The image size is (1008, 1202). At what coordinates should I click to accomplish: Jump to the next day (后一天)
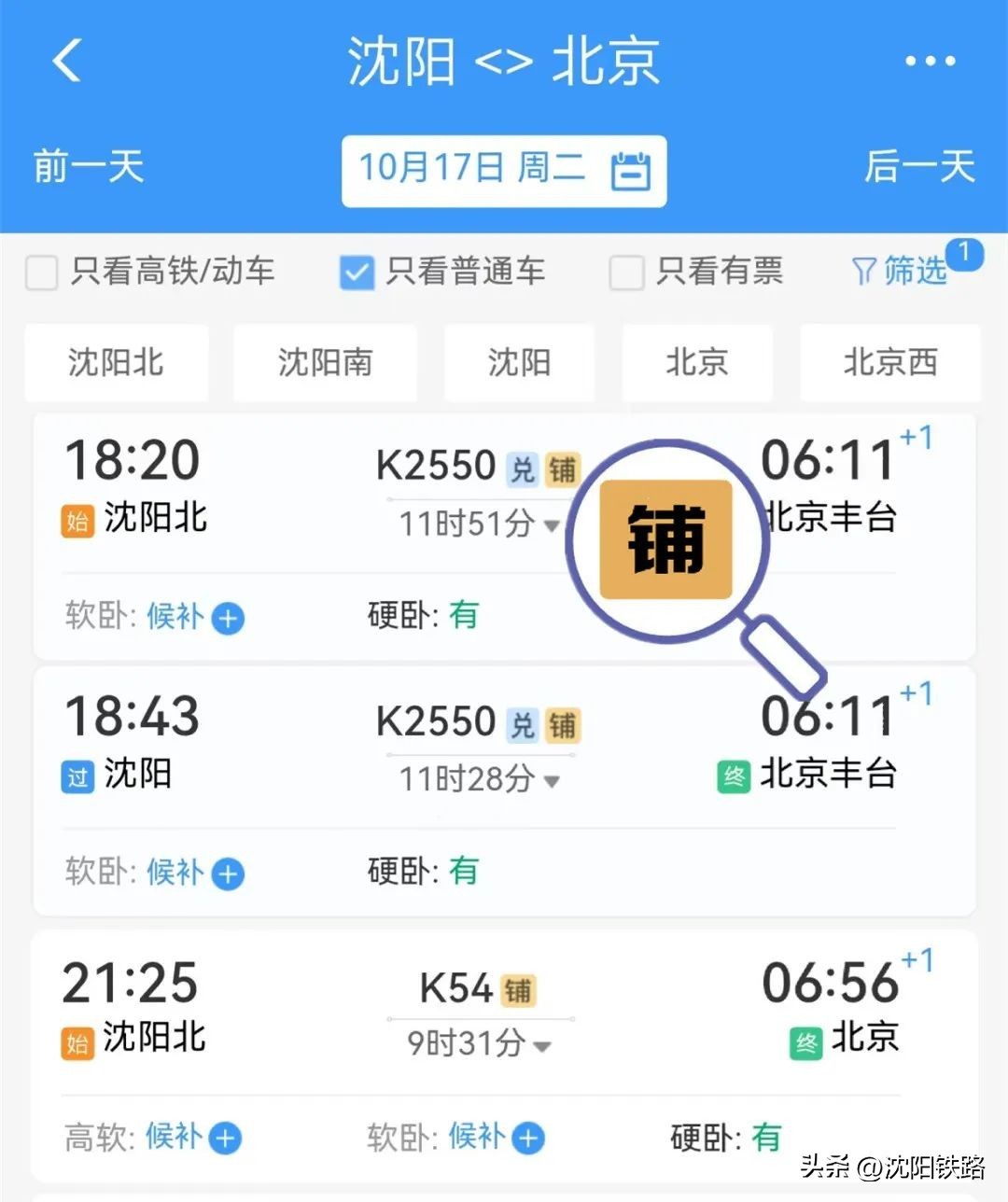[x=918, y=168]
